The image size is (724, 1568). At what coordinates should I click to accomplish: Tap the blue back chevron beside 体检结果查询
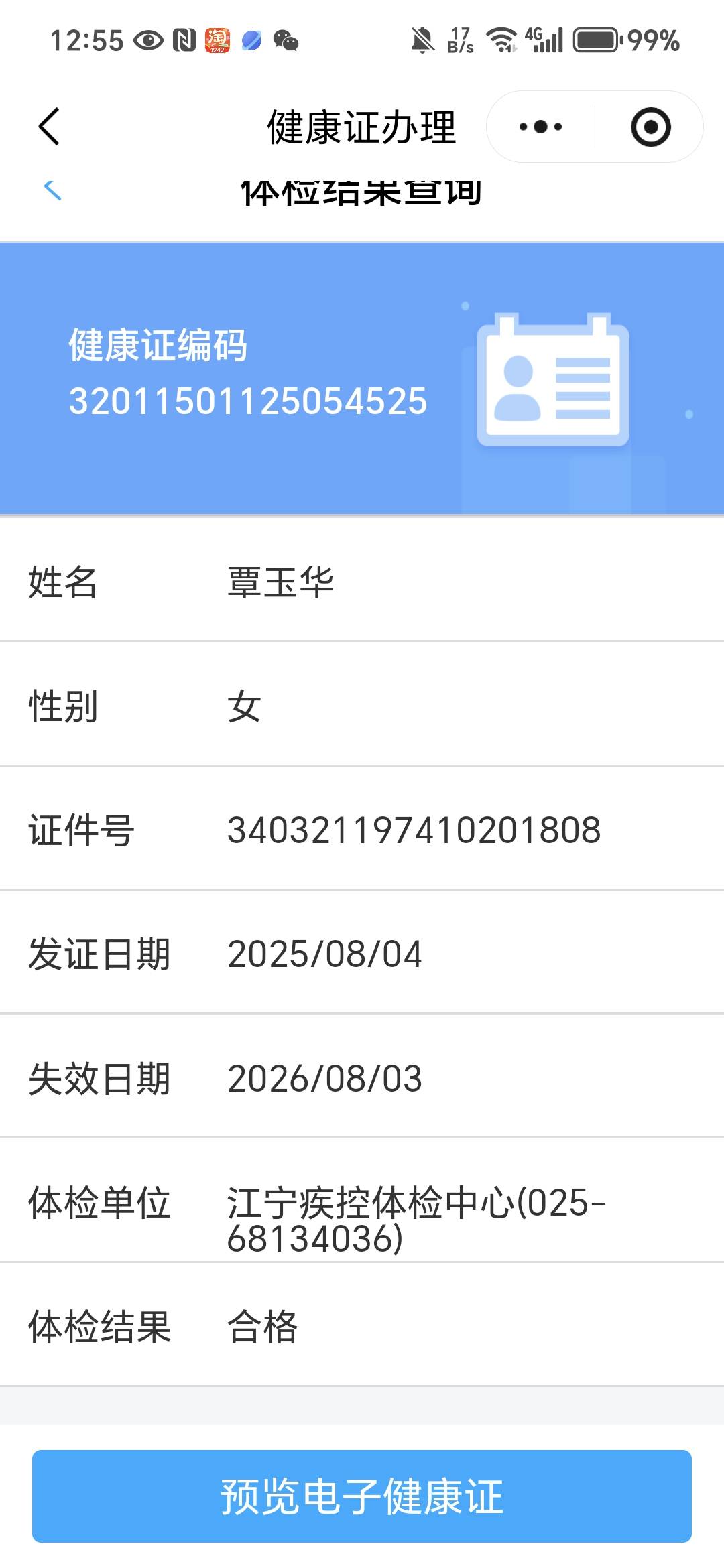pyautogui.click(x=52, y=190)
